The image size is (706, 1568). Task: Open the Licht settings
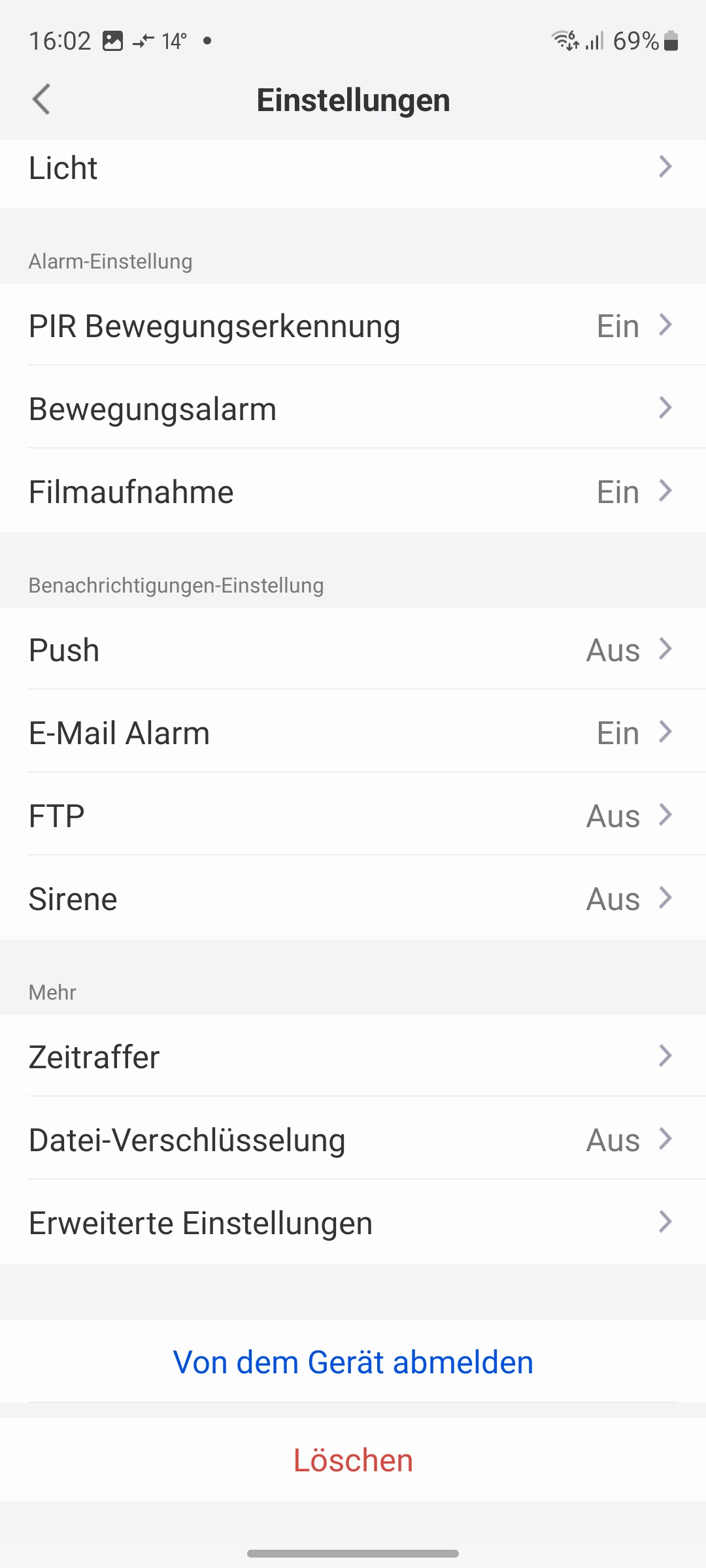(x=353, y=169)
